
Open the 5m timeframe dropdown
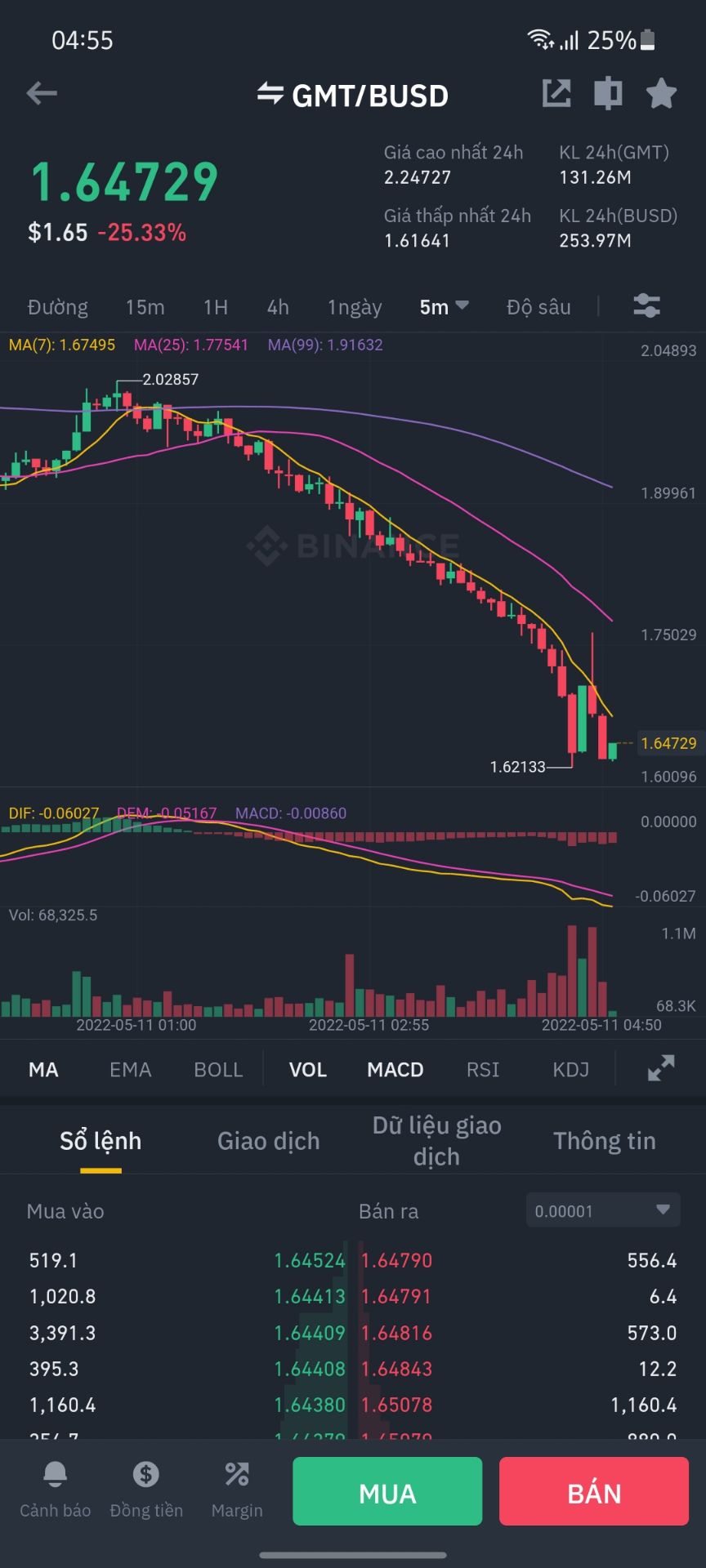[442, 307]
